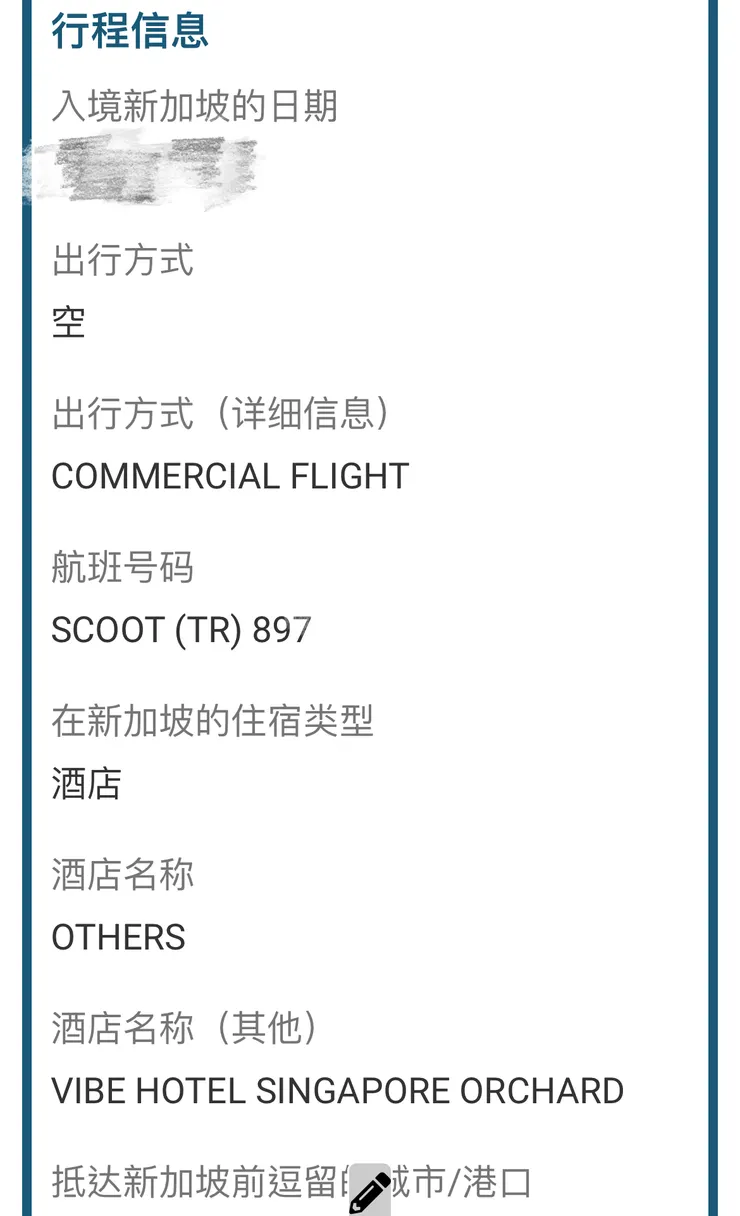
Task: Click the edit pencil icon
Action: click(x=372, y=1188)
